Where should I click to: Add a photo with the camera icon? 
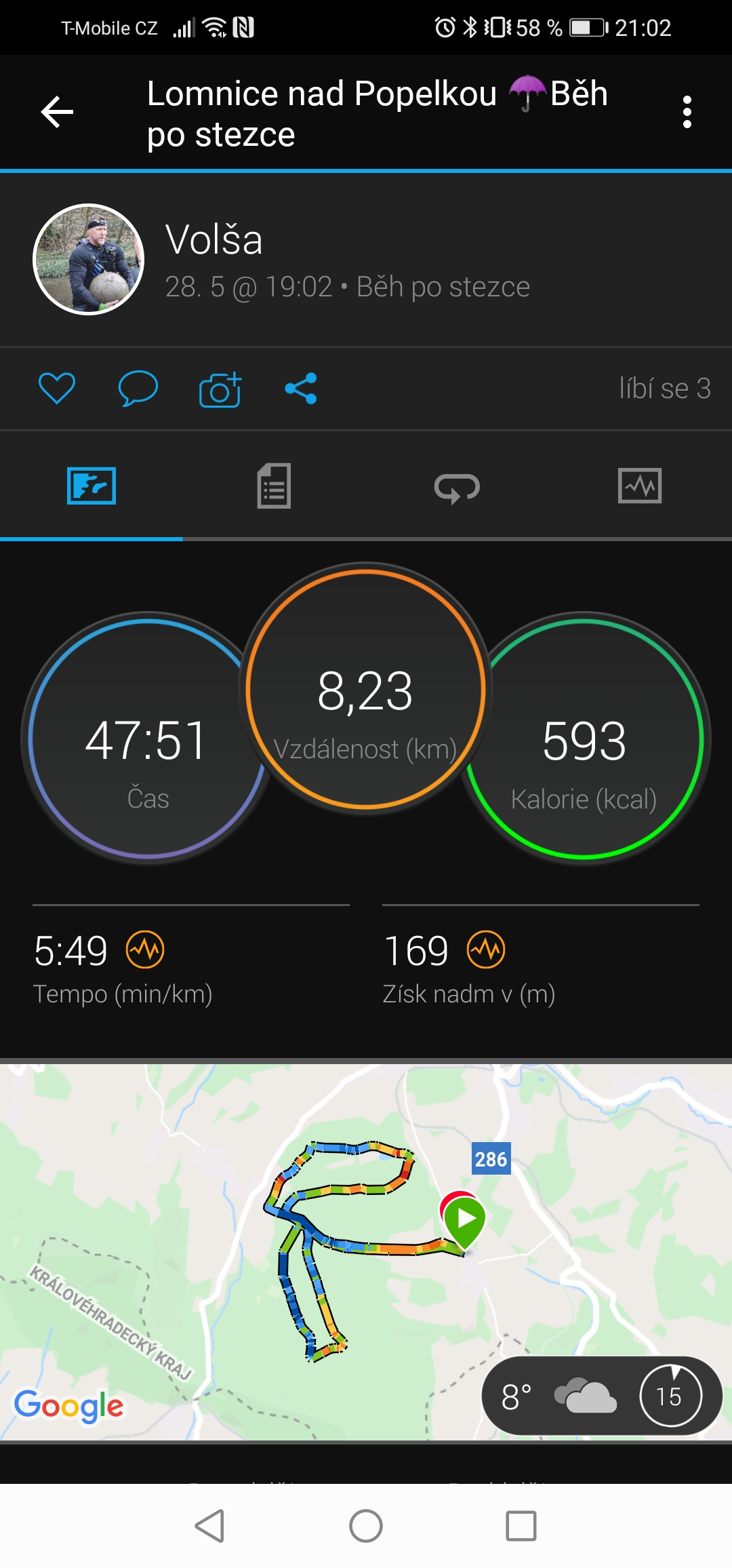point(220,389)
